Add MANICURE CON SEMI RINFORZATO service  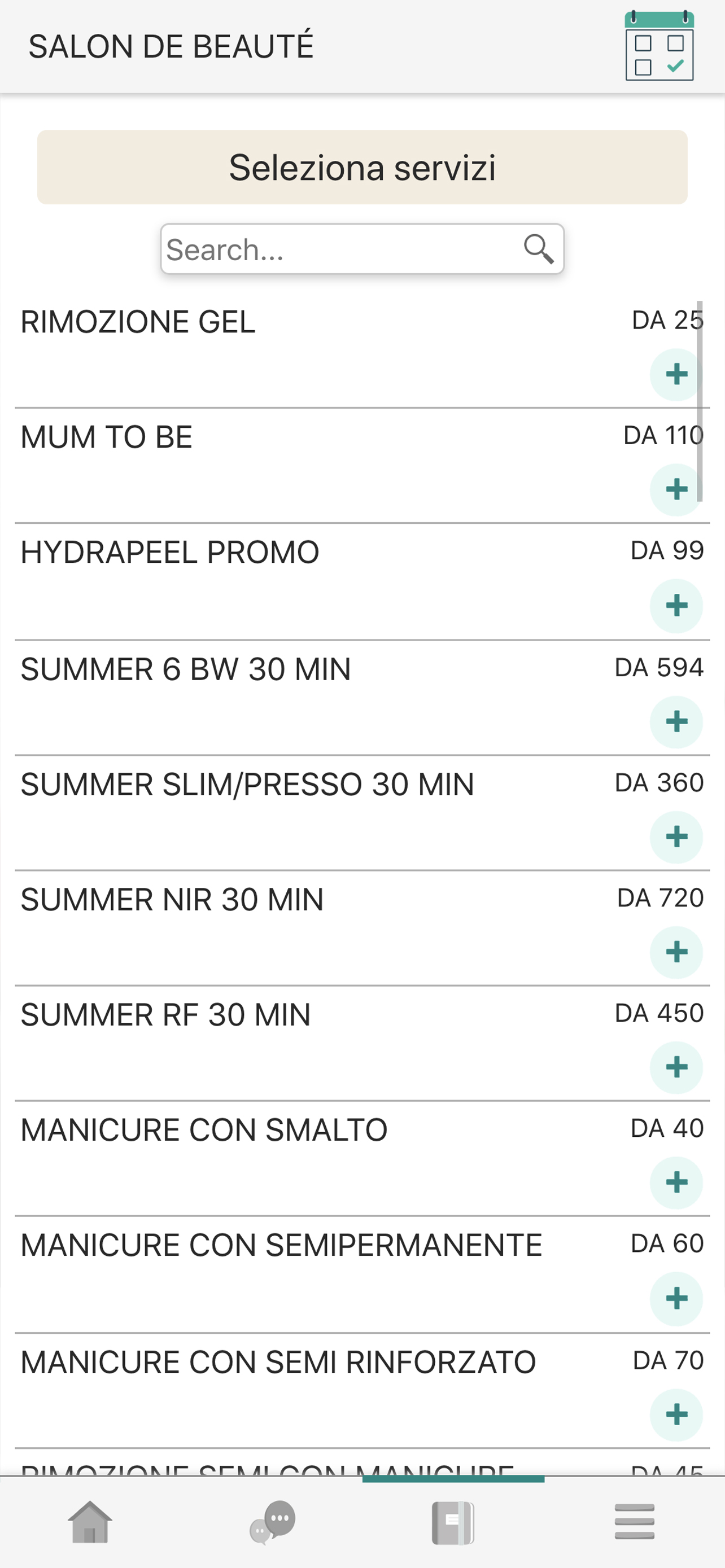[676, 1414]
